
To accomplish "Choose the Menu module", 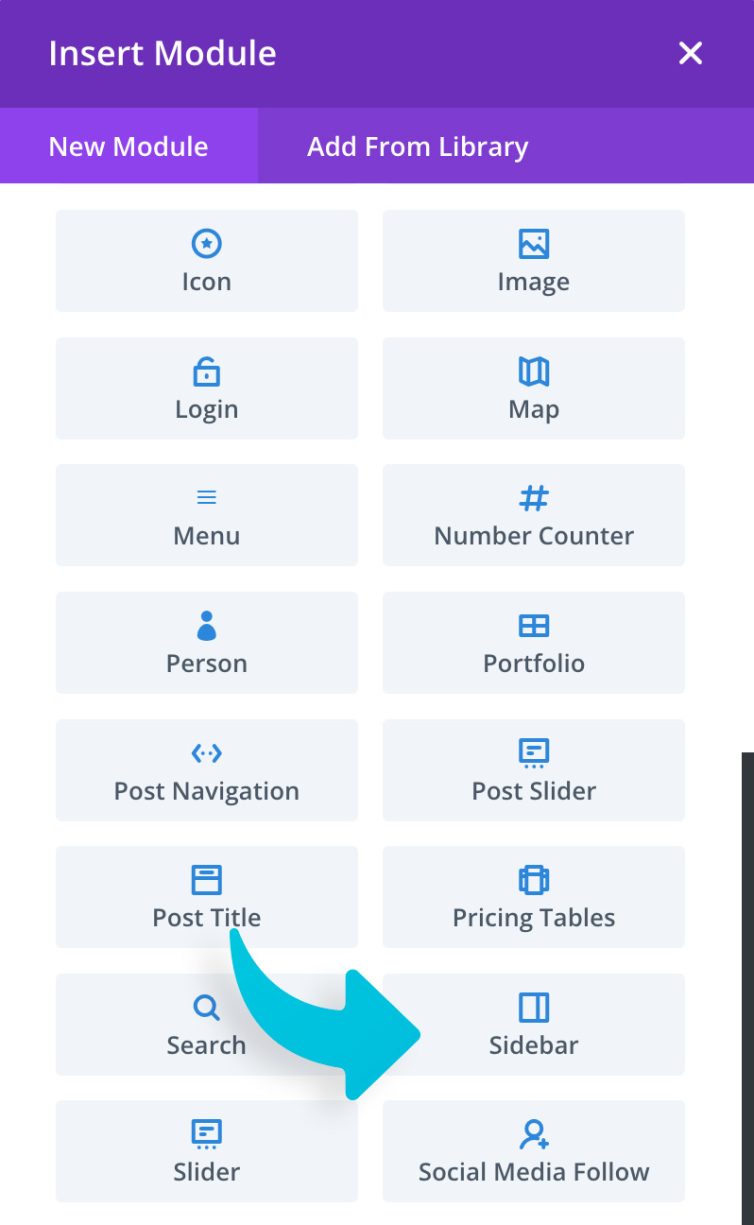I will point(206,515).
